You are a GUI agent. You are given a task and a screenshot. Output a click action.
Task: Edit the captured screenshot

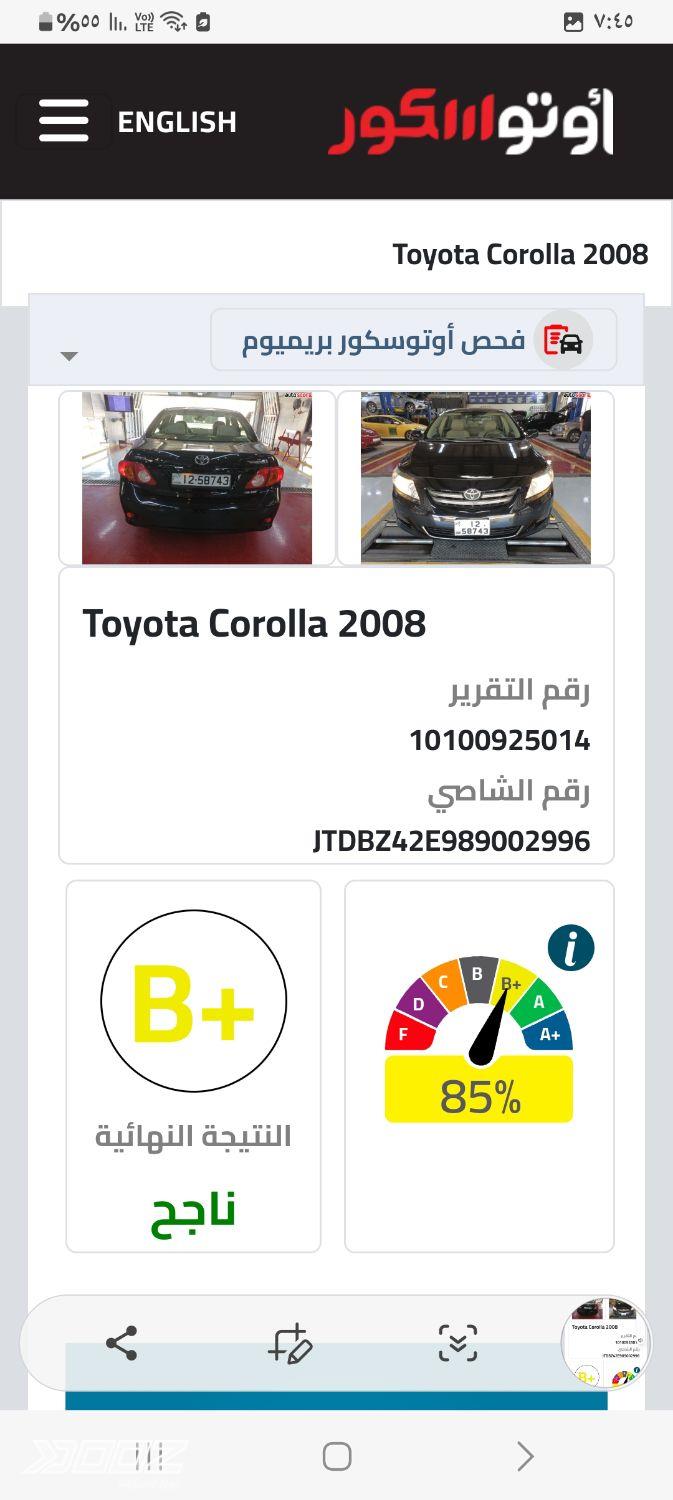[x=291, y=1343]
